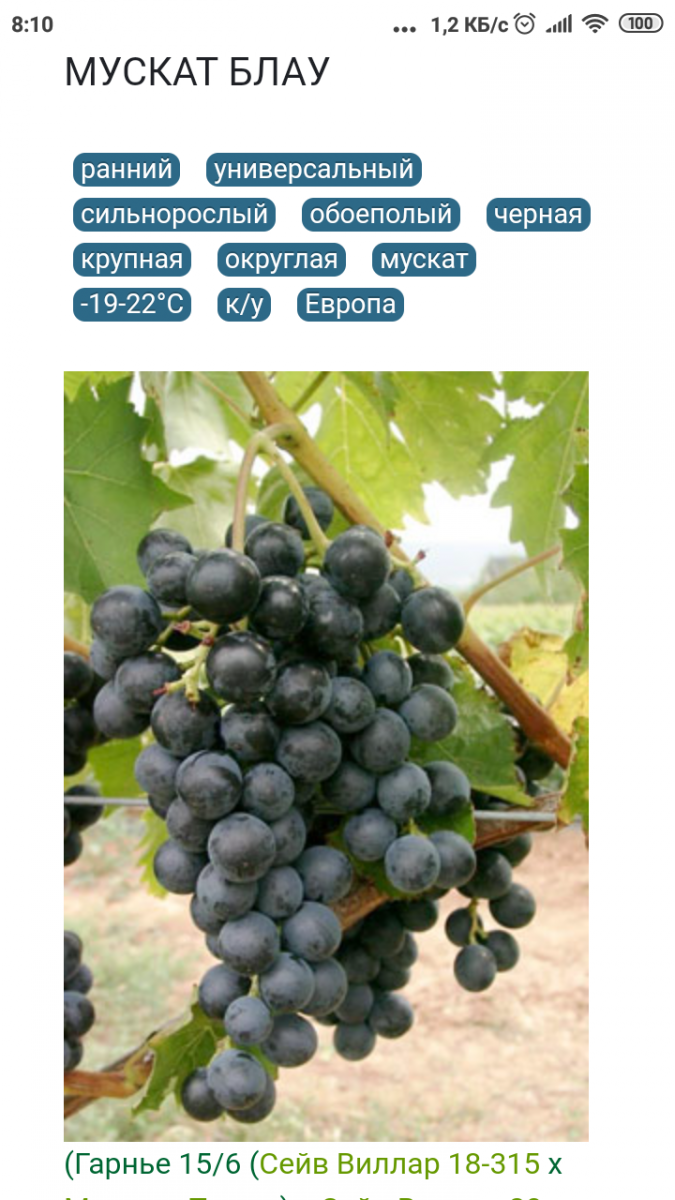Tap the обоеполый chip
Image resolution: width=675 pixels, height=1200 pixels.
pyautogui.click(x=380, y=214)
